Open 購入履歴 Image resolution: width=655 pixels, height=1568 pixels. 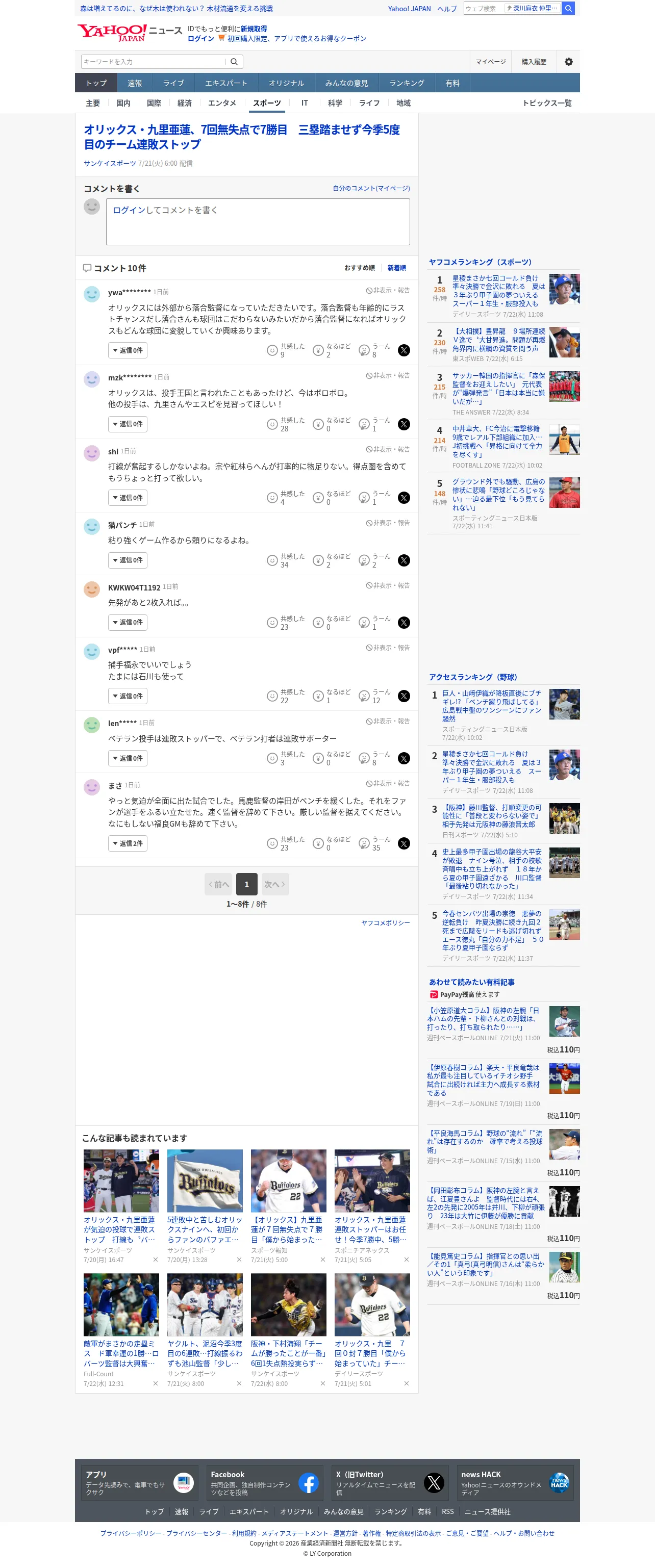coord(534,62)
